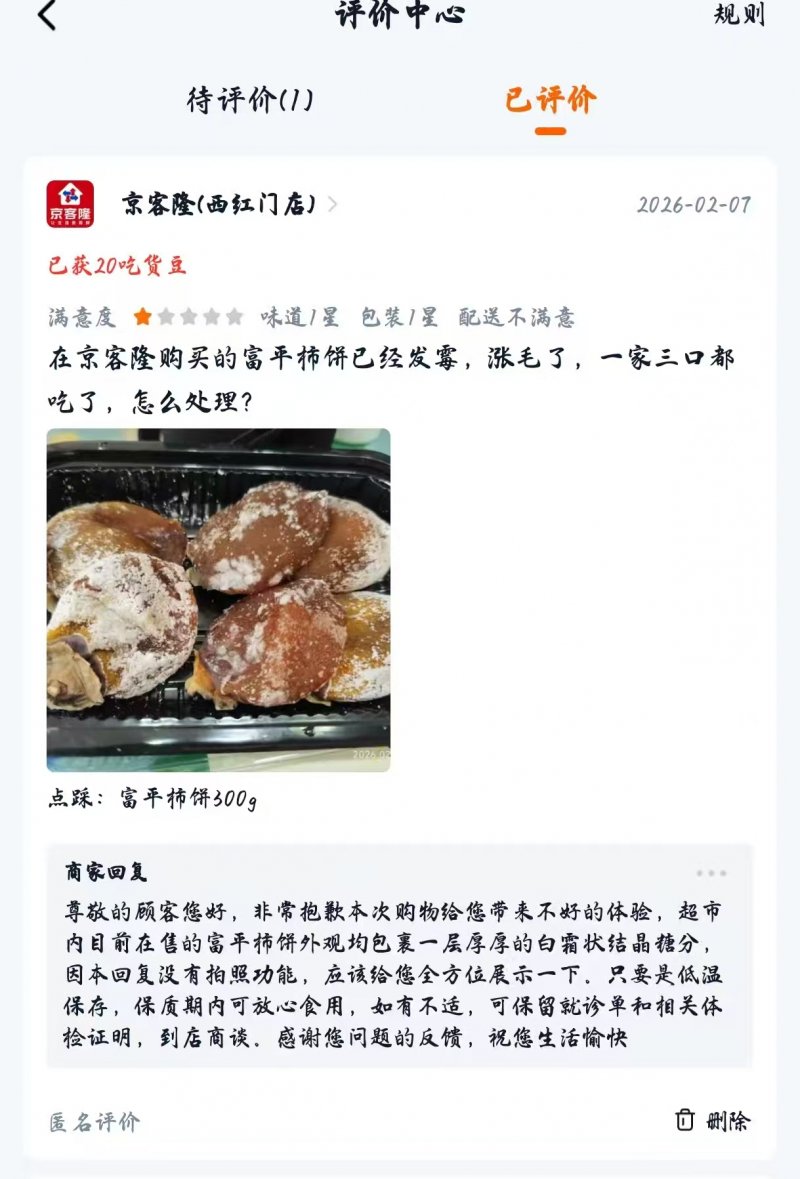Open the 规则 rules page
Image resolution: width=800 pixels, height=1179 pixels.
[x=739, y=13]
